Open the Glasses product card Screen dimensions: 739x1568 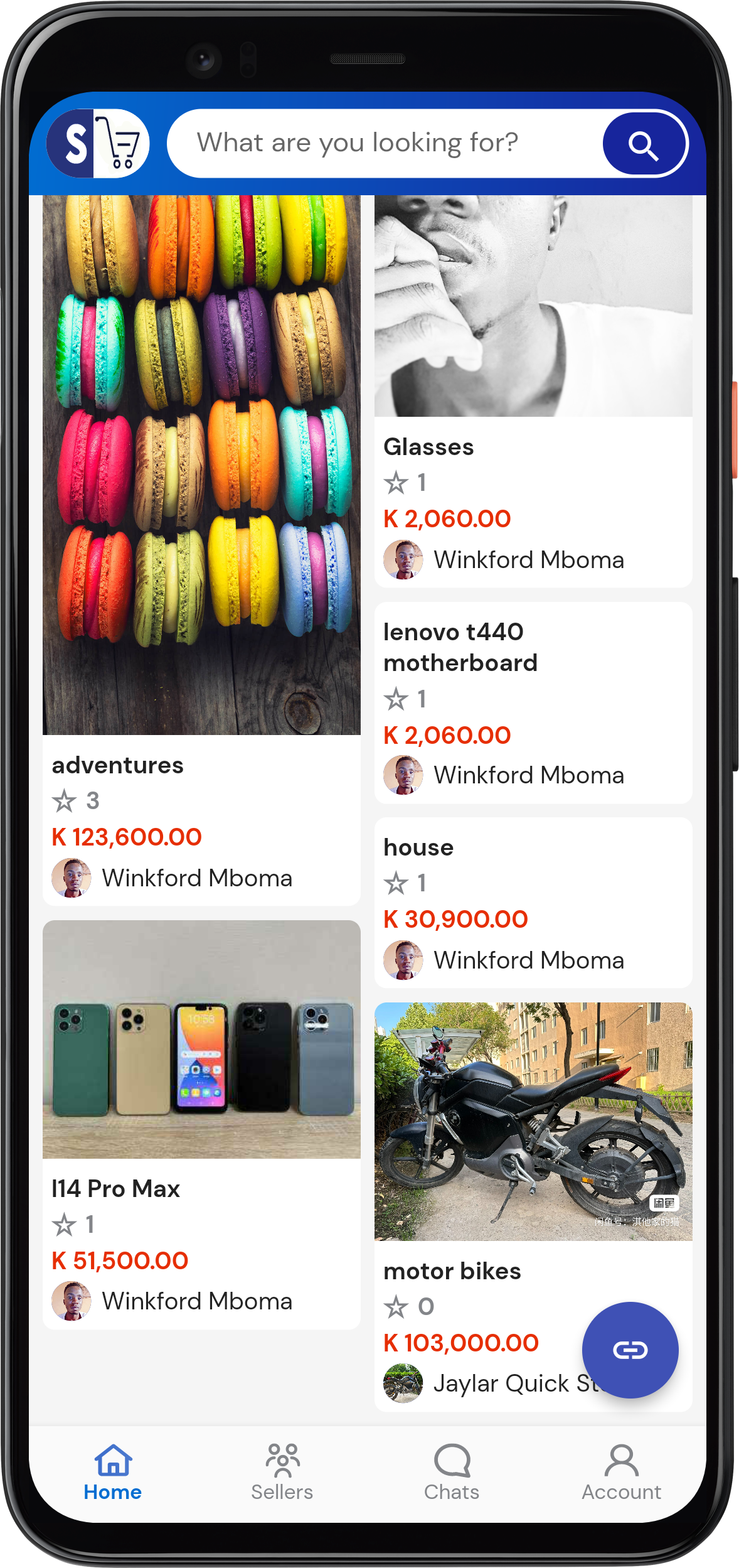(x=533, y=389)
